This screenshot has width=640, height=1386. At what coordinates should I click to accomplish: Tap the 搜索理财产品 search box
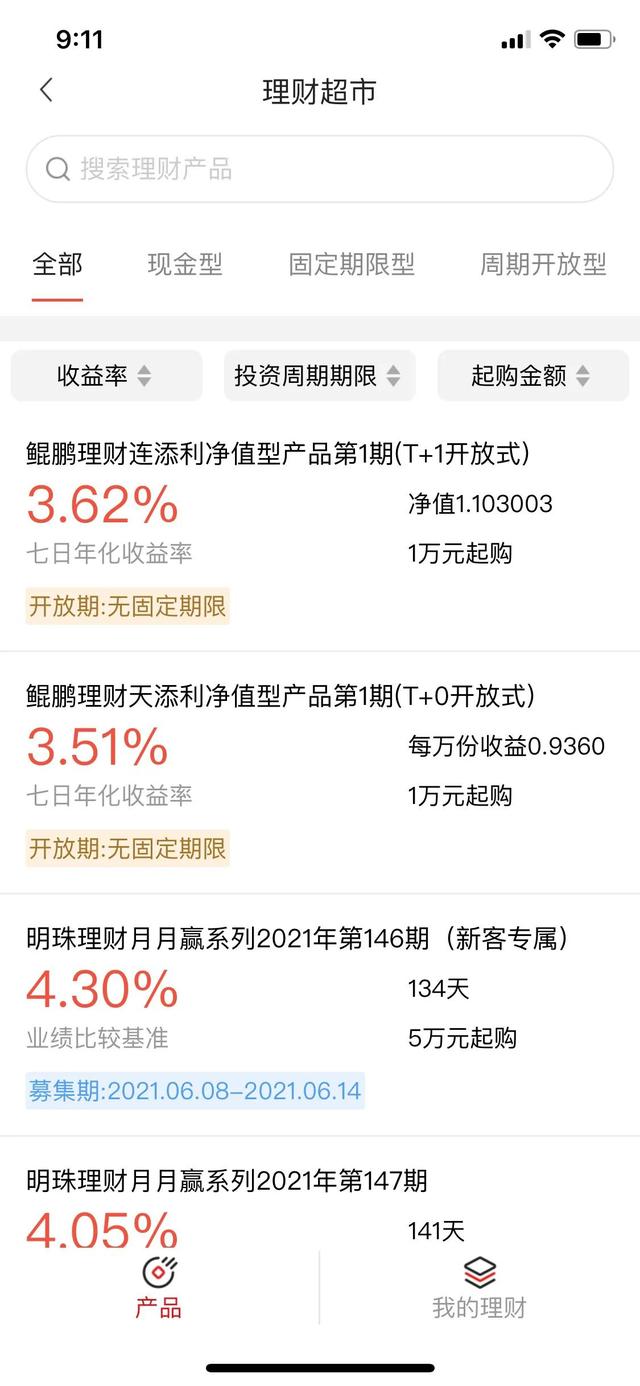coord(319,169)
